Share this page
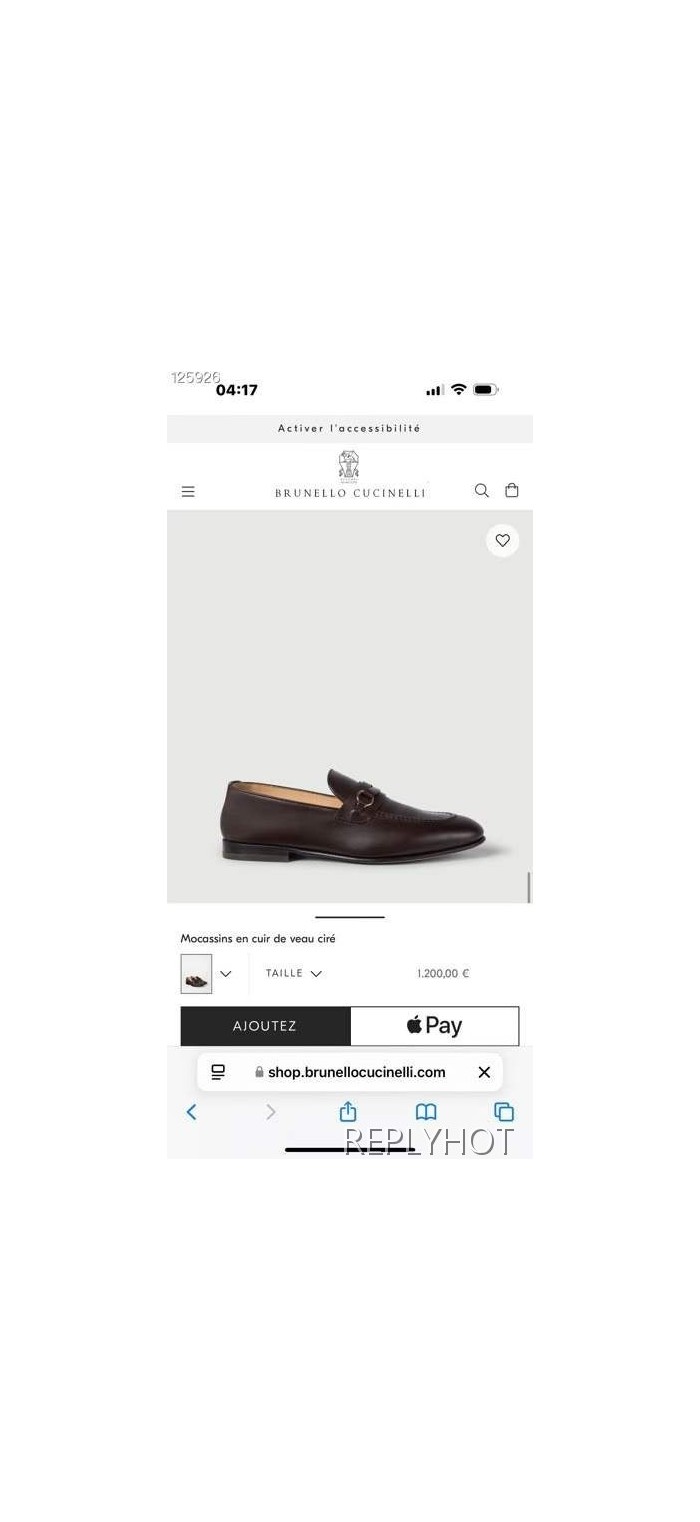The image size is (700, 1522). pos(348,1112)
